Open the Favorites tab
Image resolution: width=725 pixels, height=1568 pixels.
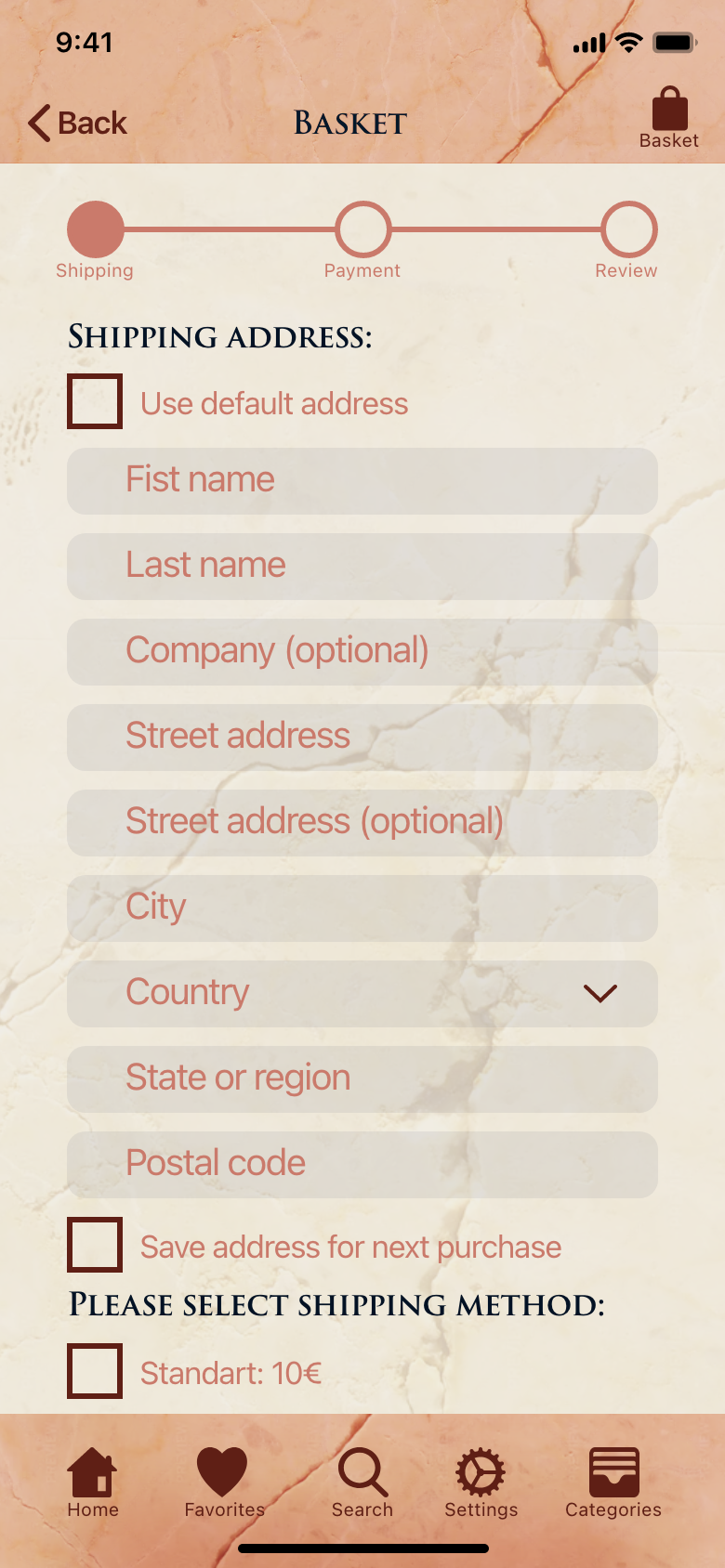pos(224,1483)
